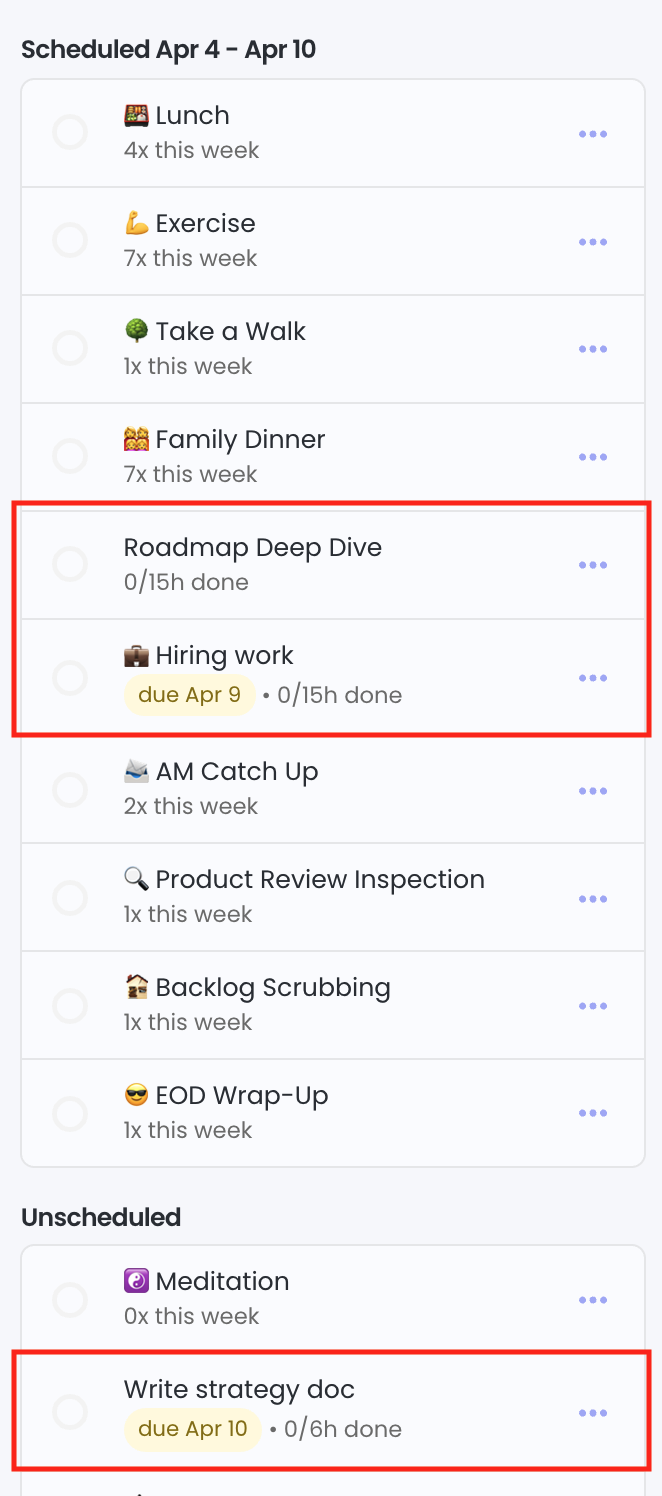This screenshot has height=1496, width=662.
Task: Check off Take a Walk
Action: click(70, 349)
